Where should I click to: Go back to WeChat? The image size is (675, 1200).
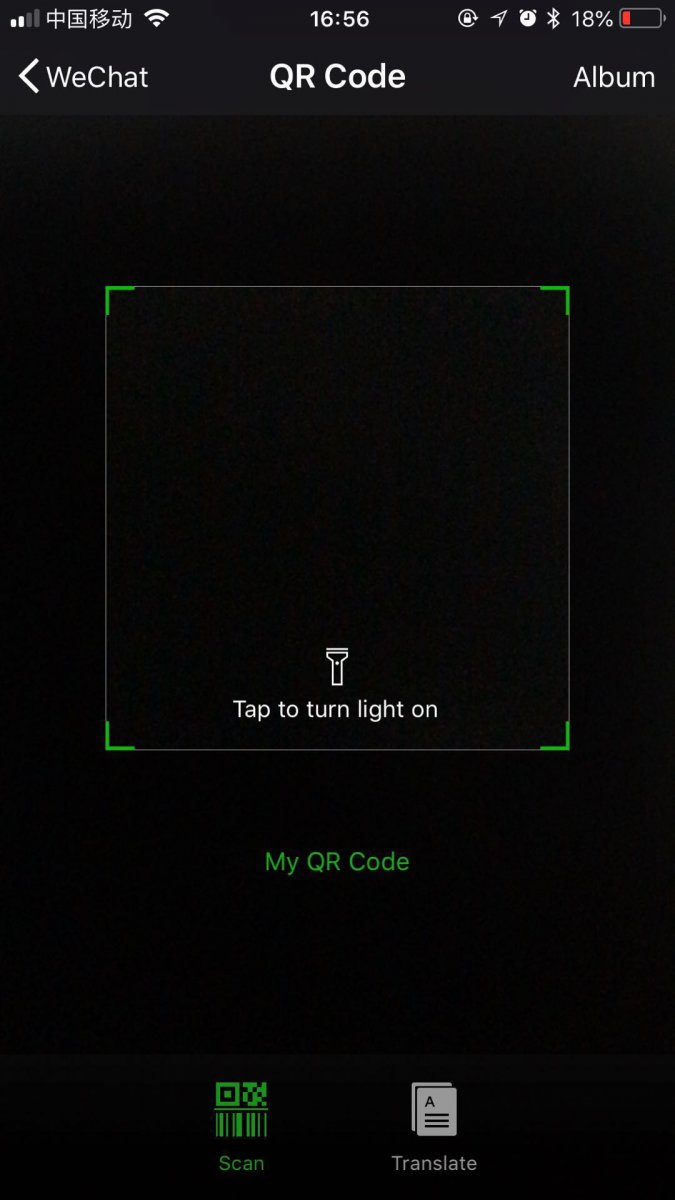pos(84,77)
